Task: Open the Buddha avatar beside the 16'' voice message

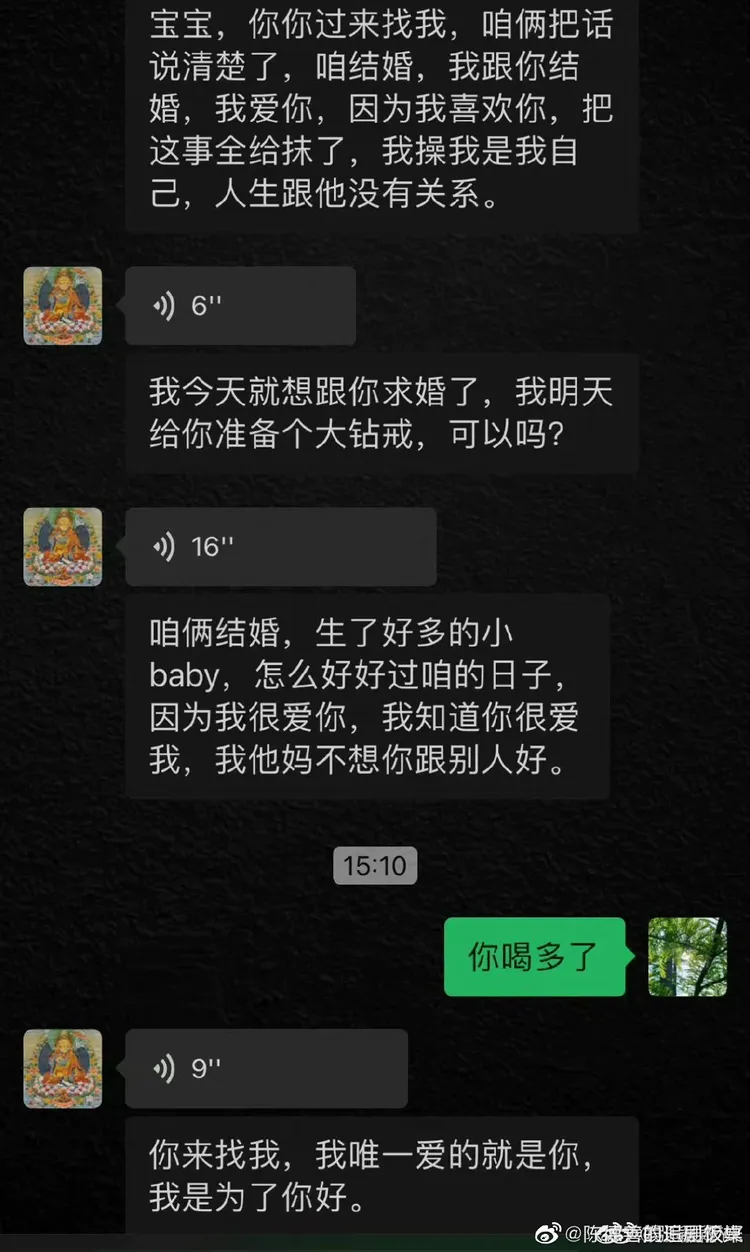Action: (x=62, y=547)
